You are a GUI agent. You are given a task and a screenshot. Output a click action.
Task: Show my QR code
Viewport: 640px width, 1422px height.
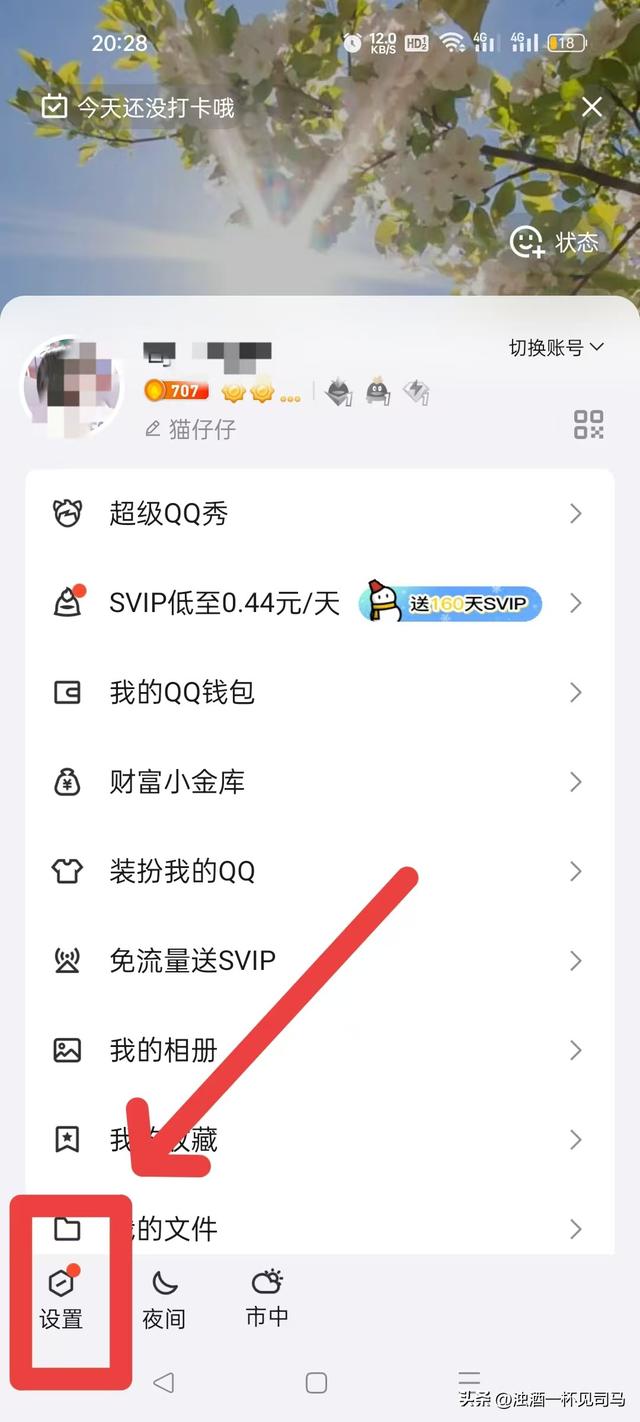[x=588, y=424]
